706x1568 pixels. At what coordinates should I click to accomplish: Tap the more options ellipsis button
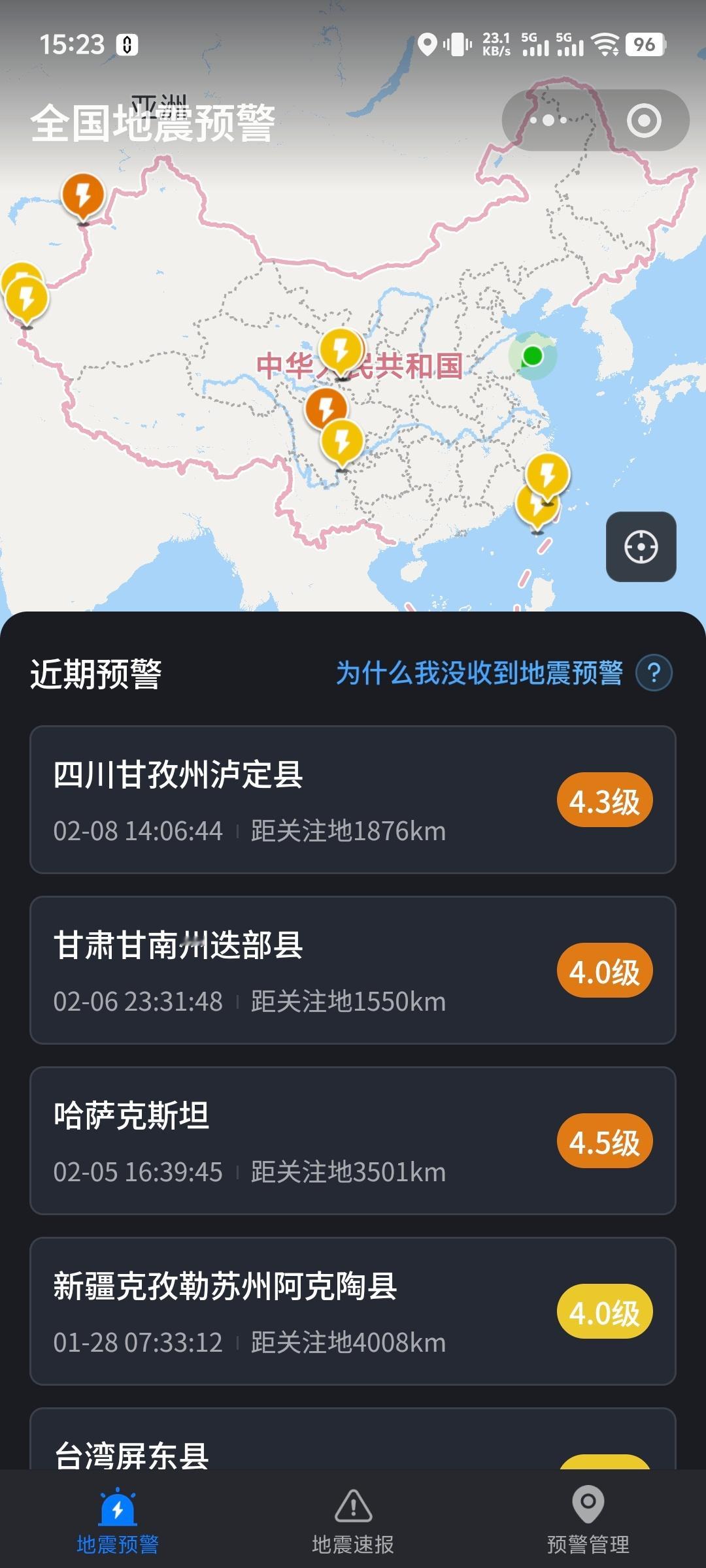(548, 120)
